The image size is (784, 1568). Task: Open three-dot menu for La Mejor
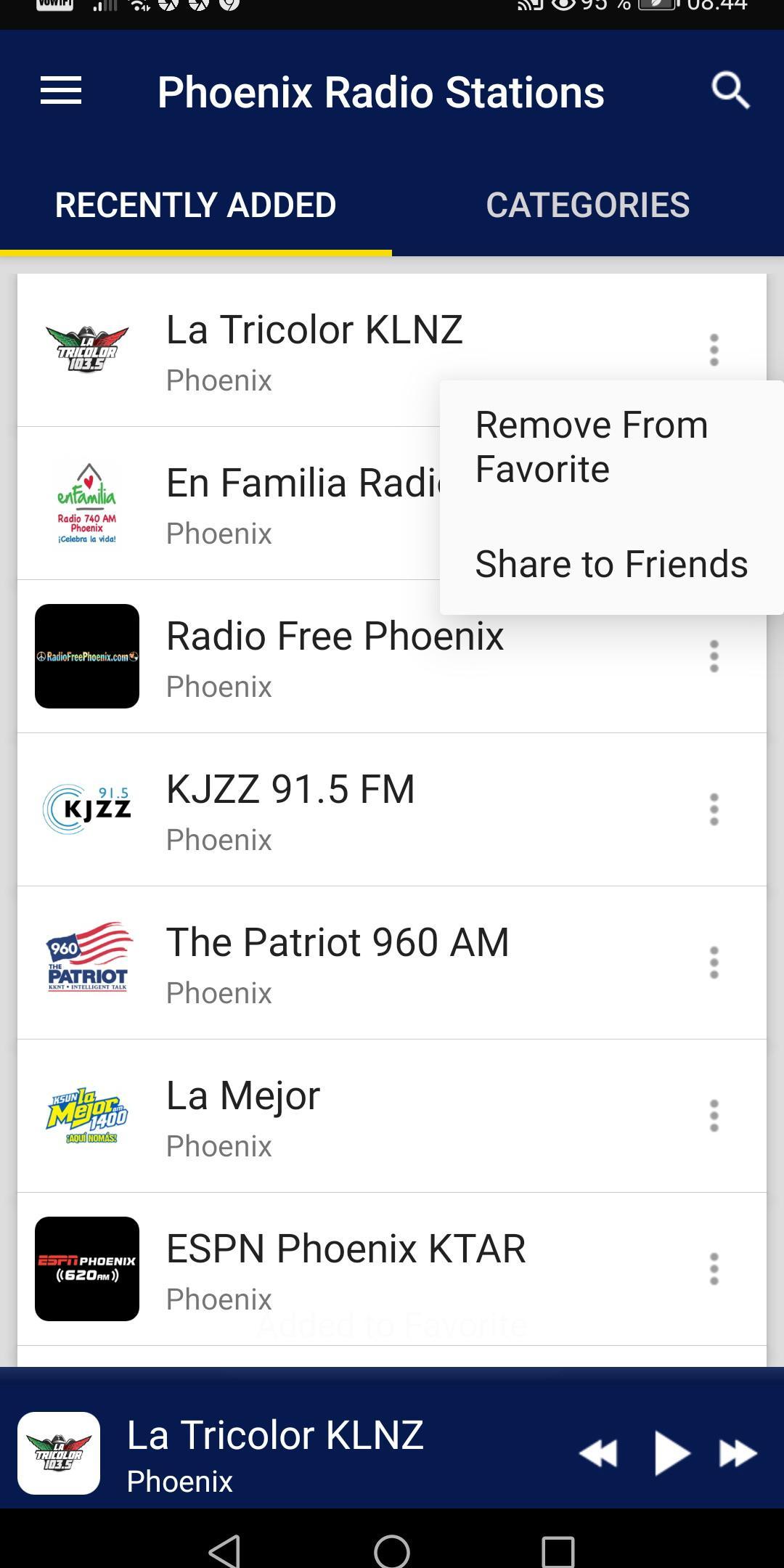[714, 1116]
